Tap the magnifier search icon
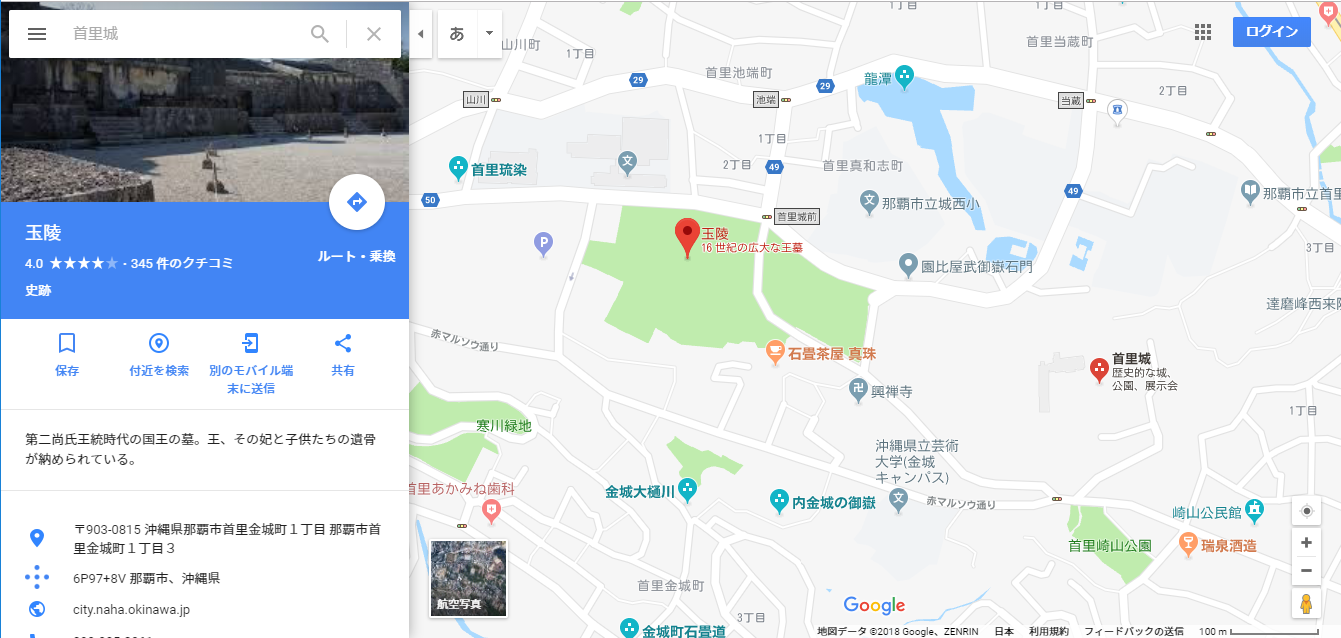1341x638 pixels. tap(320, 34)
